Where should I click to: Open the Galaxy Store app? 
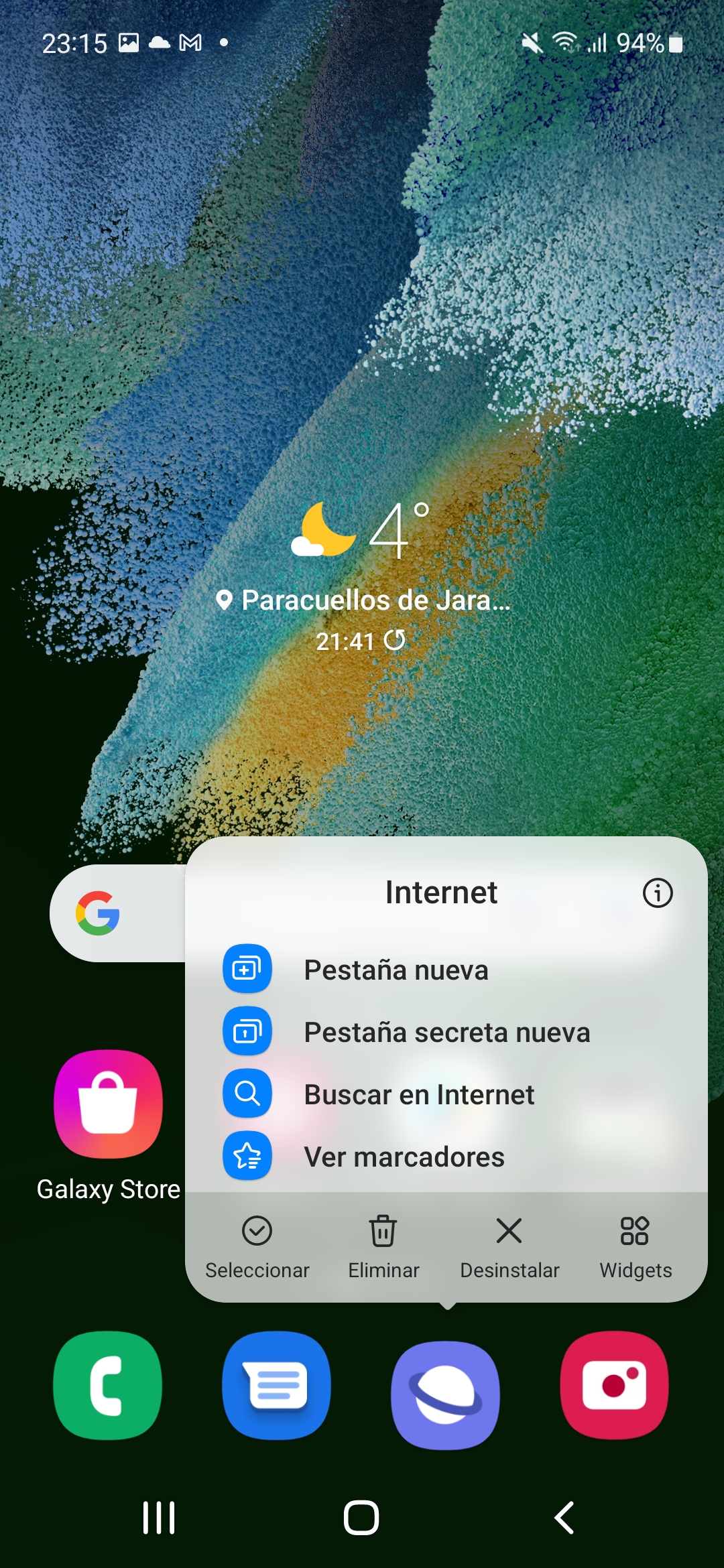[108, 1126]
